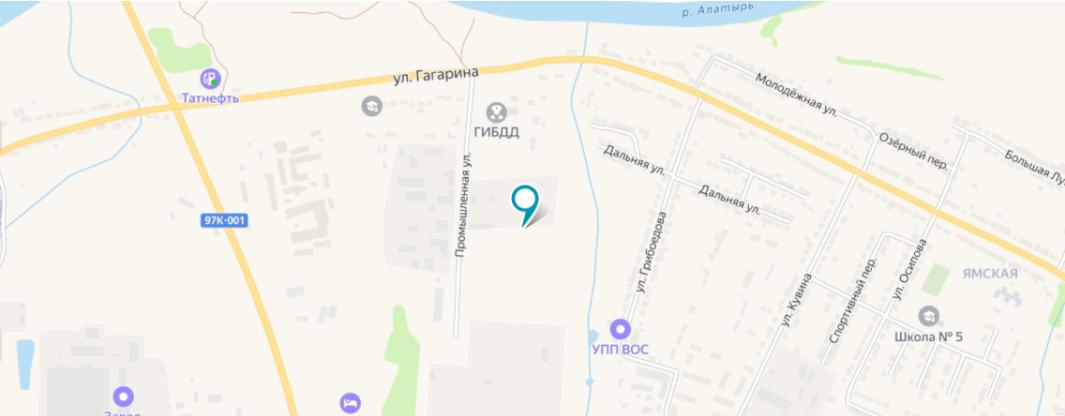
Task: Select the Завод place marker
Action: [123, 397]
